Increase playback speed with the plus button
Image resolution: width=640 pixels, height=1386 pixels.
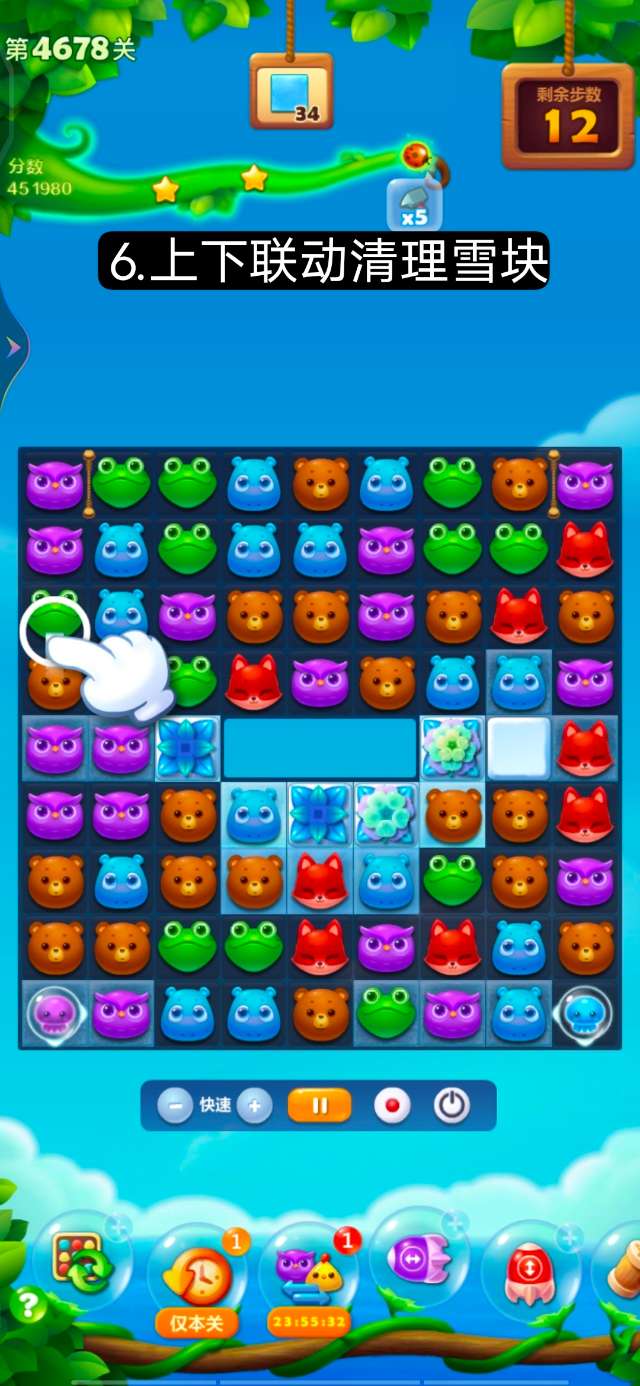[255, 1106]
